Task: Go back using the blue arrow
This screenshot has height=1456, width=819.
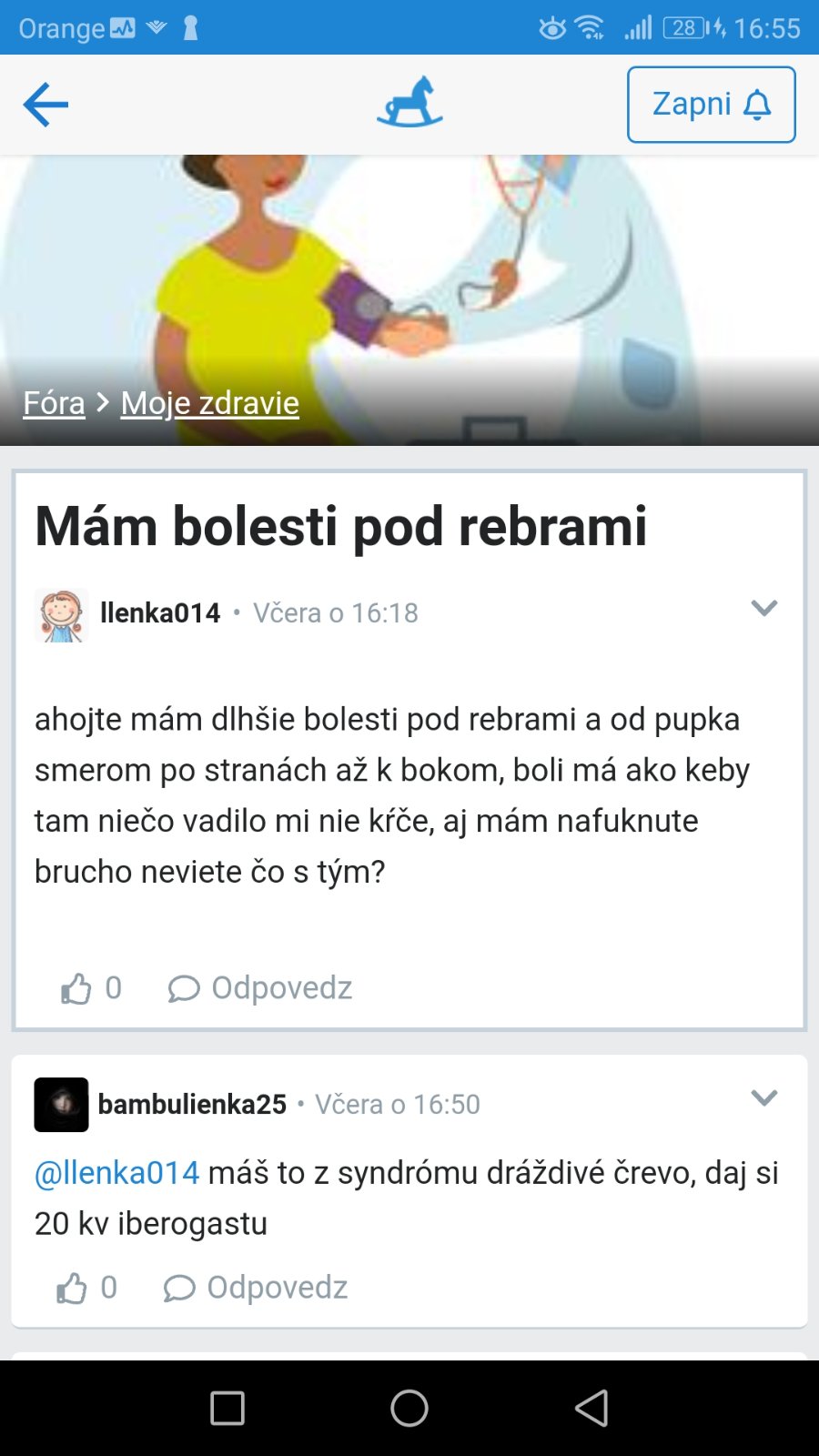Action: pyautogui.click(x=45, y=105)
